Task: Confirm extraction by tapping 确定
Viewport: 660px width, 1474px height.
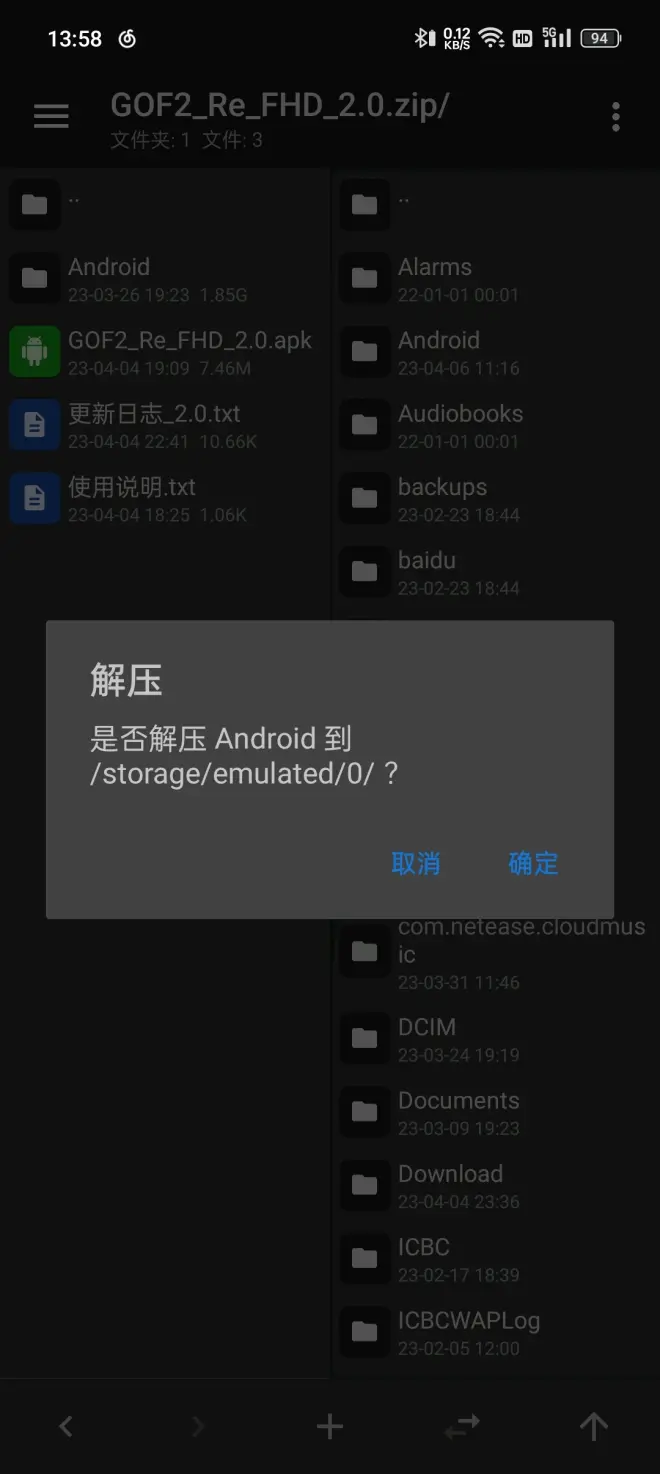Action: [533, 863]
